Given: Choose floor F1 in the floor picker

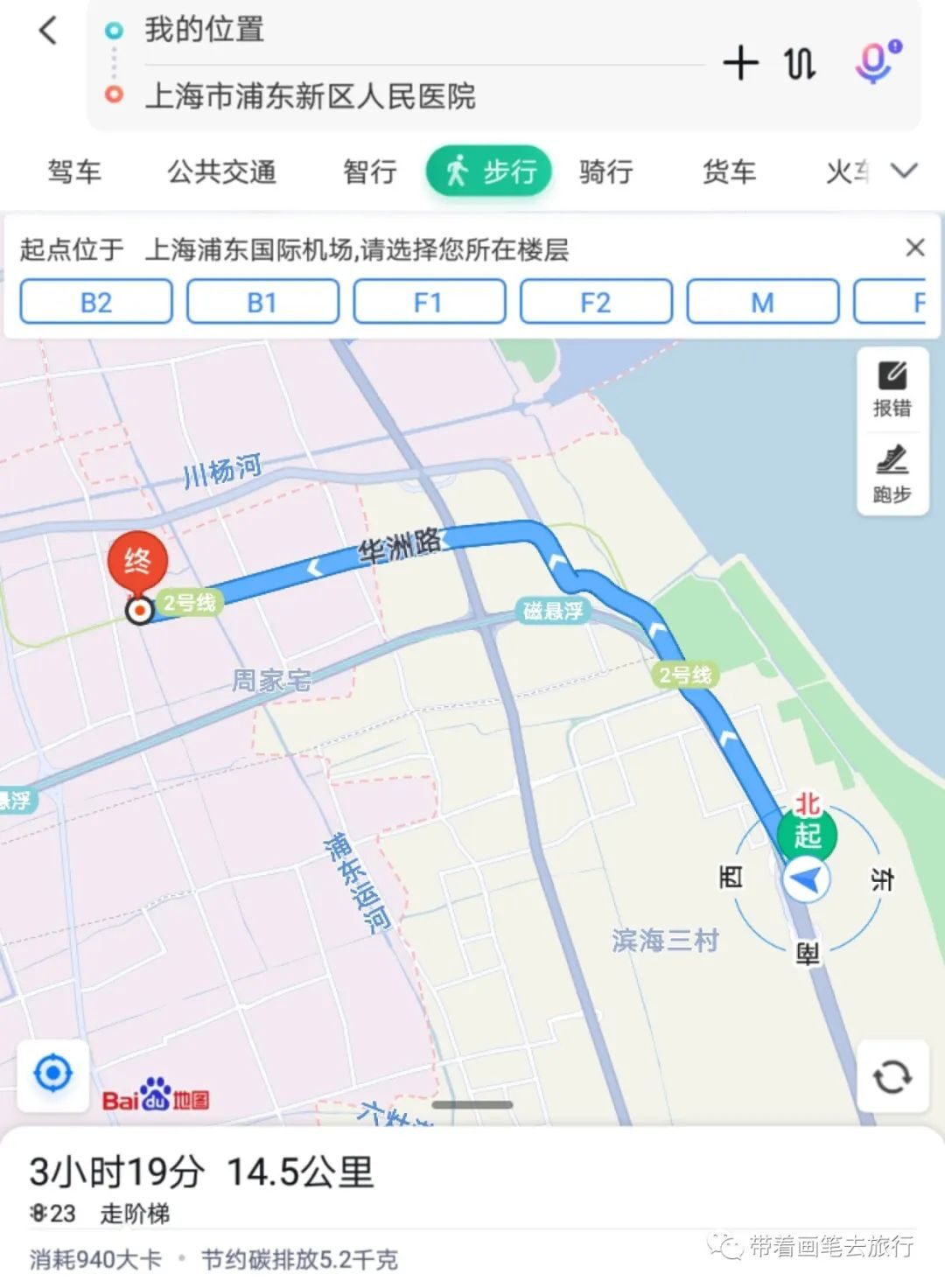Looking at the screenshot, I should tap(430, 301).
